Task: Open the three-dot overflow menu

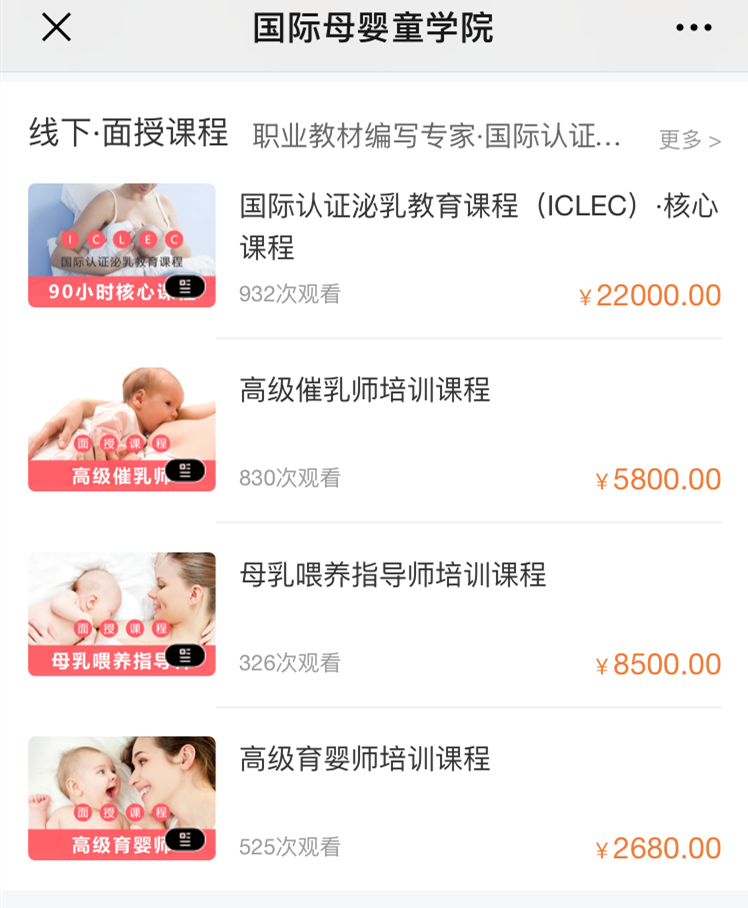Action: 693,28
